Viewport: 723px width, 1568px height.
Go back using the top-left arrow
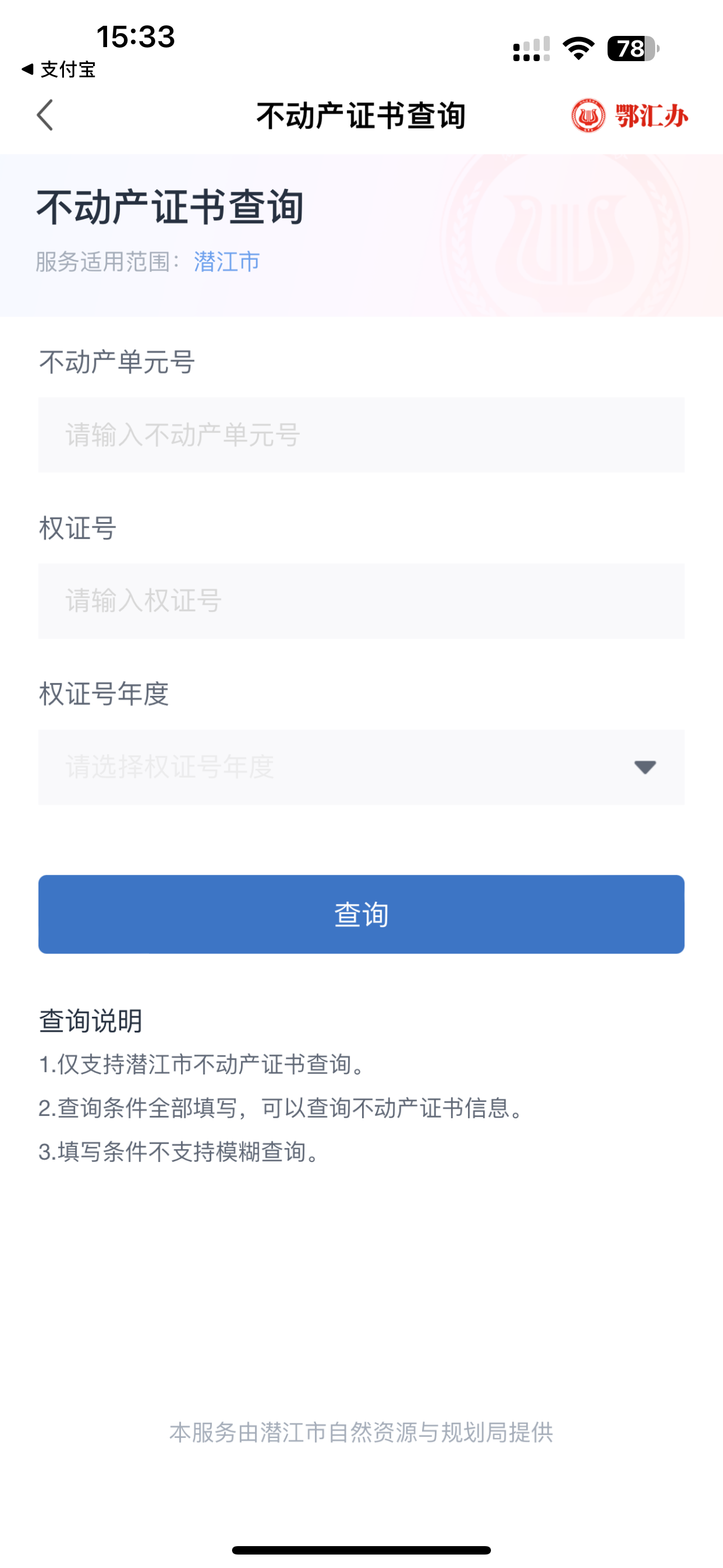coord(45,115)
